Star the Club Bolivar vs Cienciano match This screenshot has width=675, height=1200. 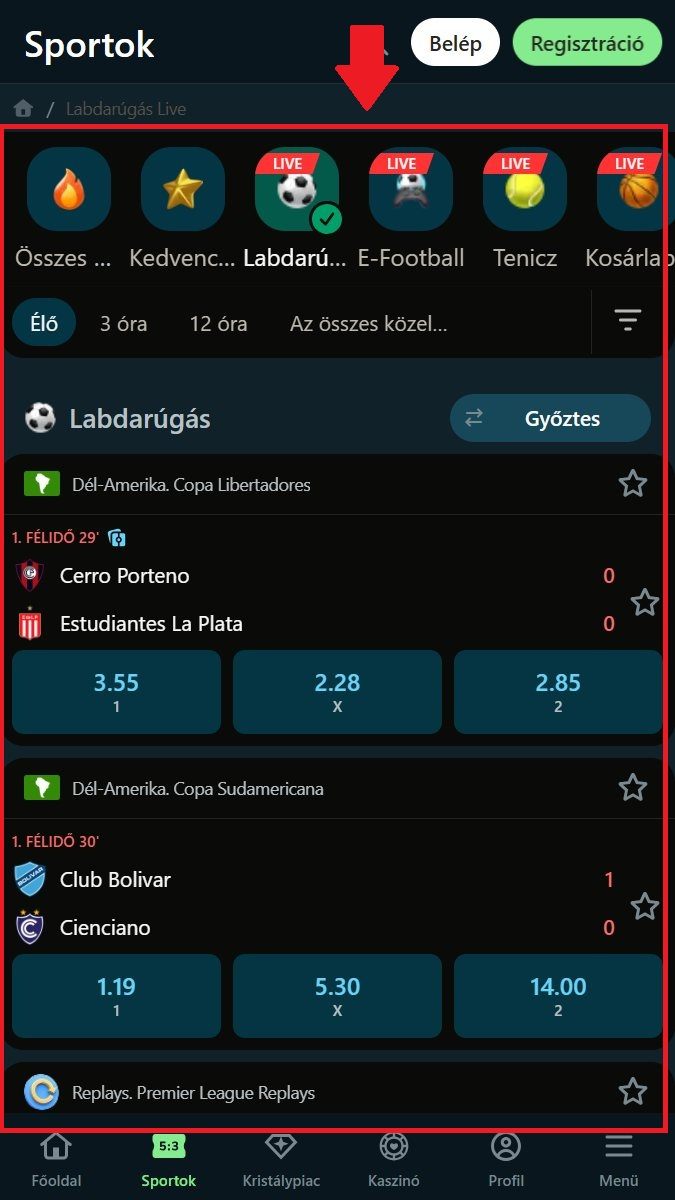point(645,906)
